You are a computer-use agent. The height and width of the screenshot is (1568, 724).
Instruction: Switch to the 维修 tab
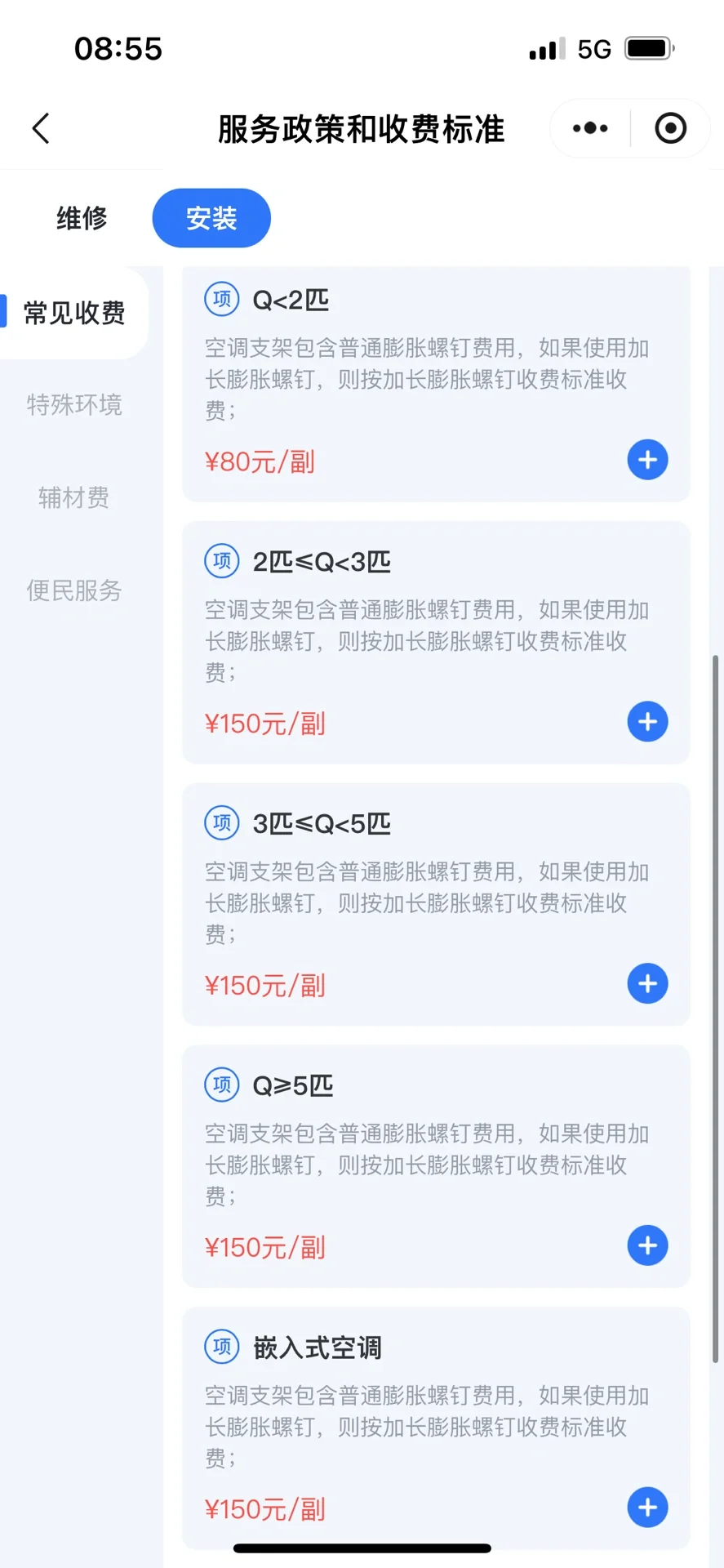tap(81, 217)
